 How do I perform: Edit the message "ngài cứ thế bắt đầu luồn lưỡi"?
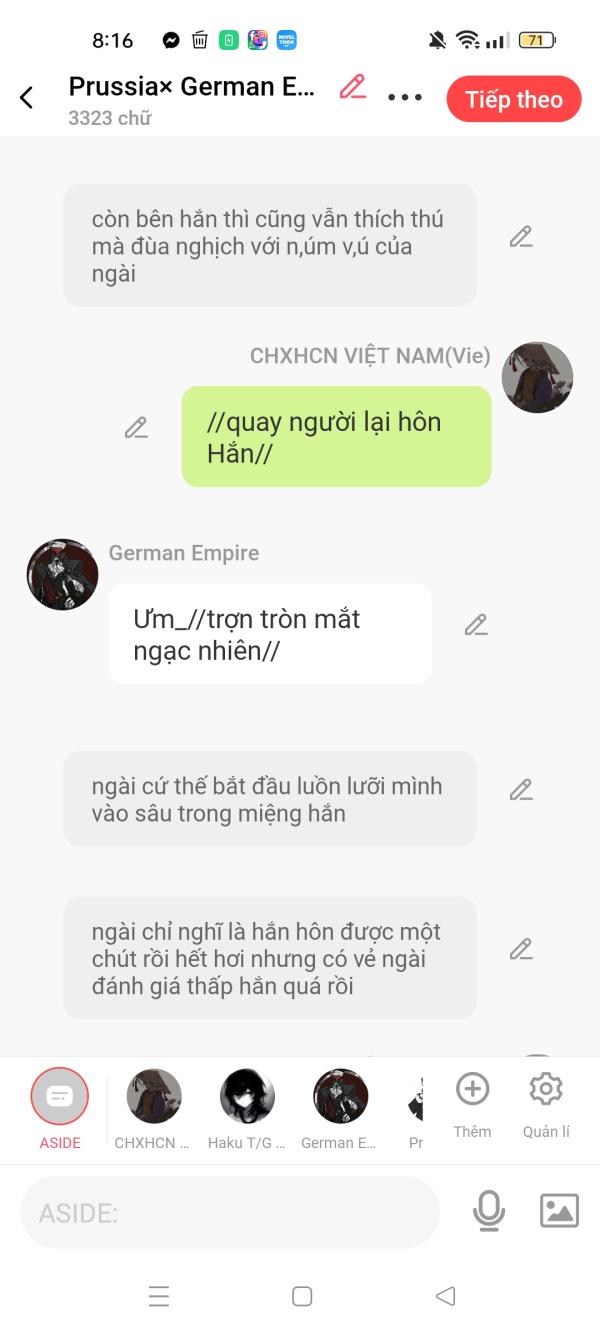tap(520, 790)
